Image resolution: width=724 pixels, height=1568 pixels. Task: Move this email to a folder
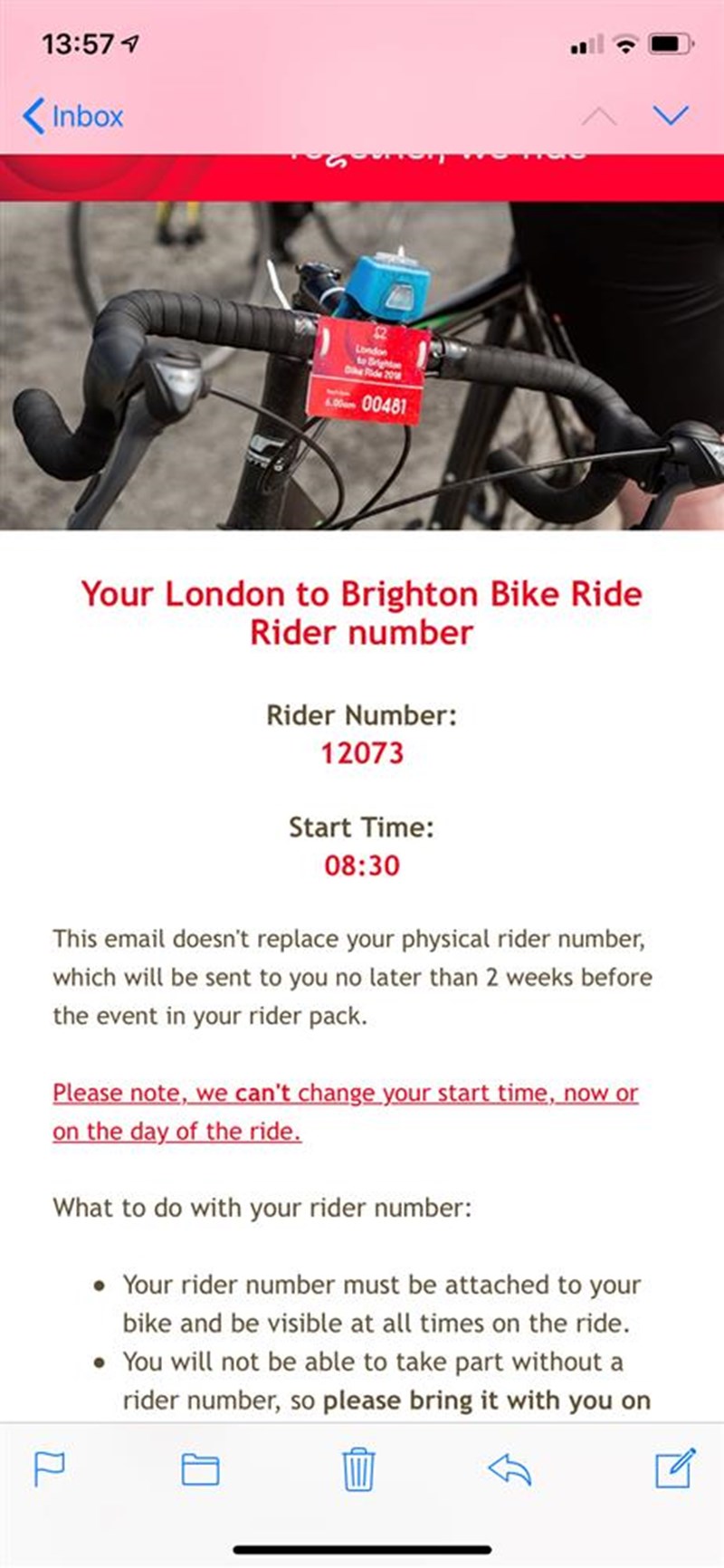200,1468
